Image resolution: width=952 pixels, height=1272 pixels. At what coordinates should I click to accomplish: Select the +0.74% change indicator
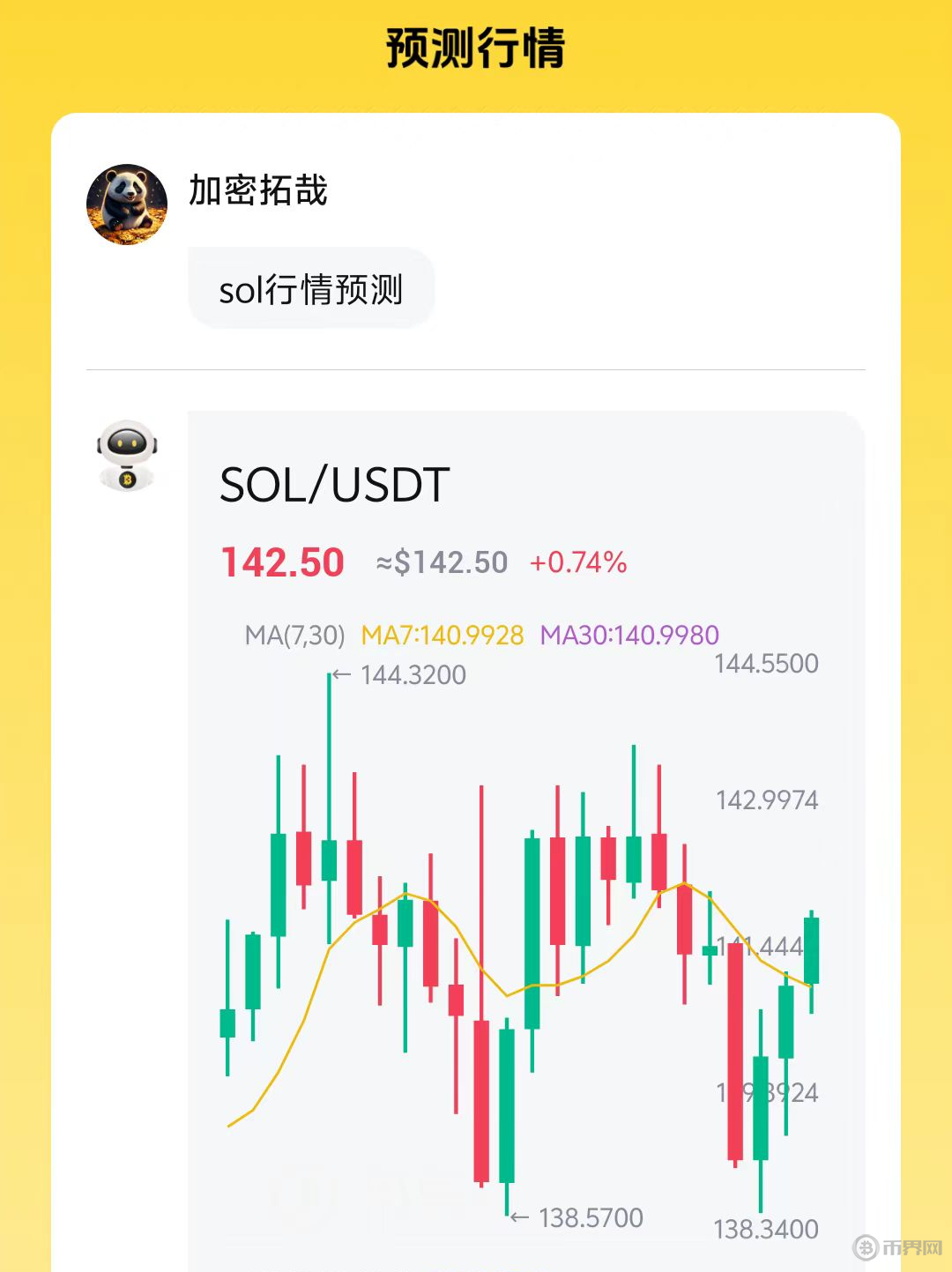click(577, 562)
